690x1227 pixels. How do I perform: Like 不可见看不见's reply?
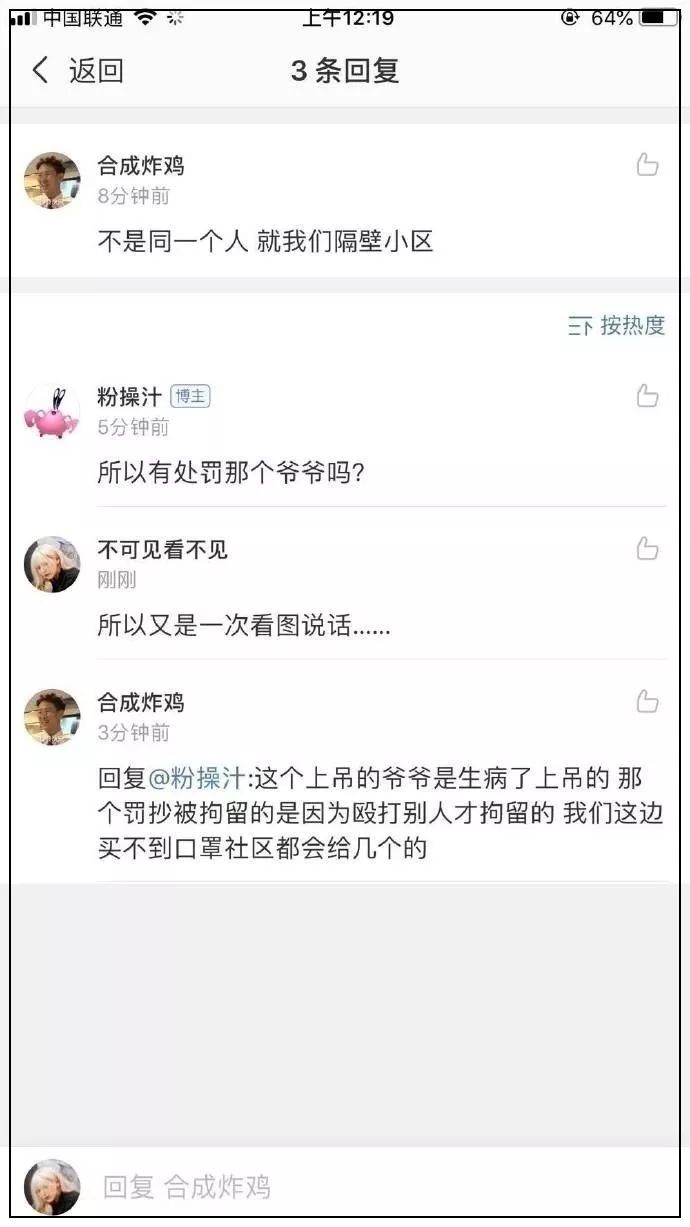pos(648,549)
